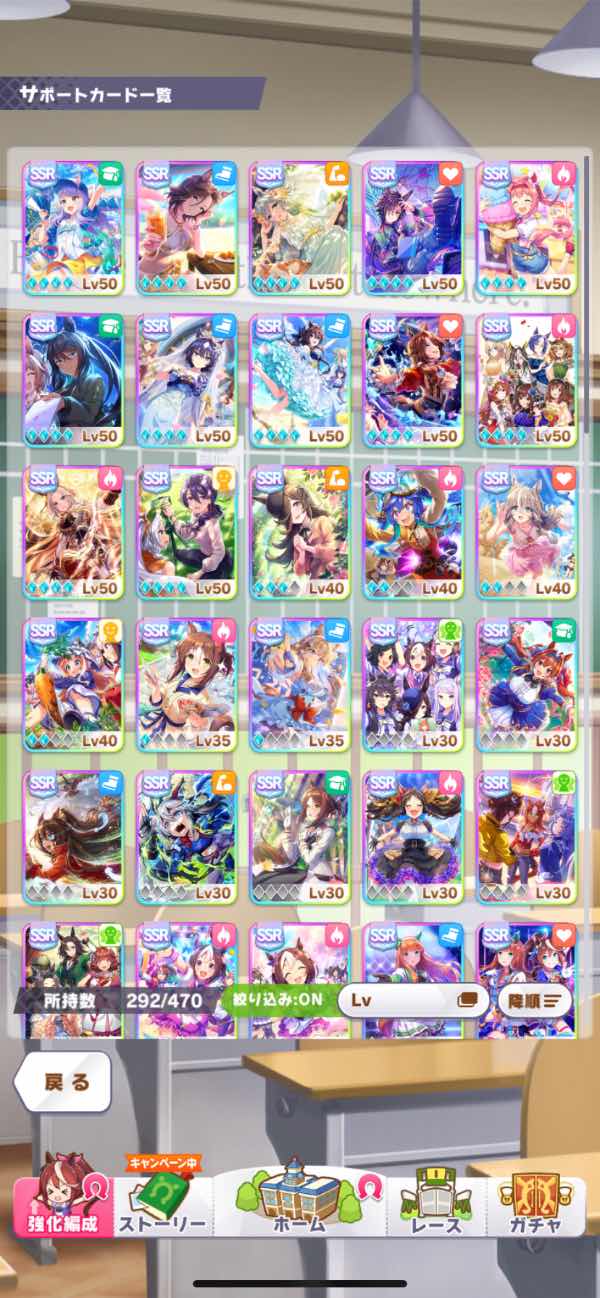
Task: Switch to the レース tab
Action: click(436, 1203)
